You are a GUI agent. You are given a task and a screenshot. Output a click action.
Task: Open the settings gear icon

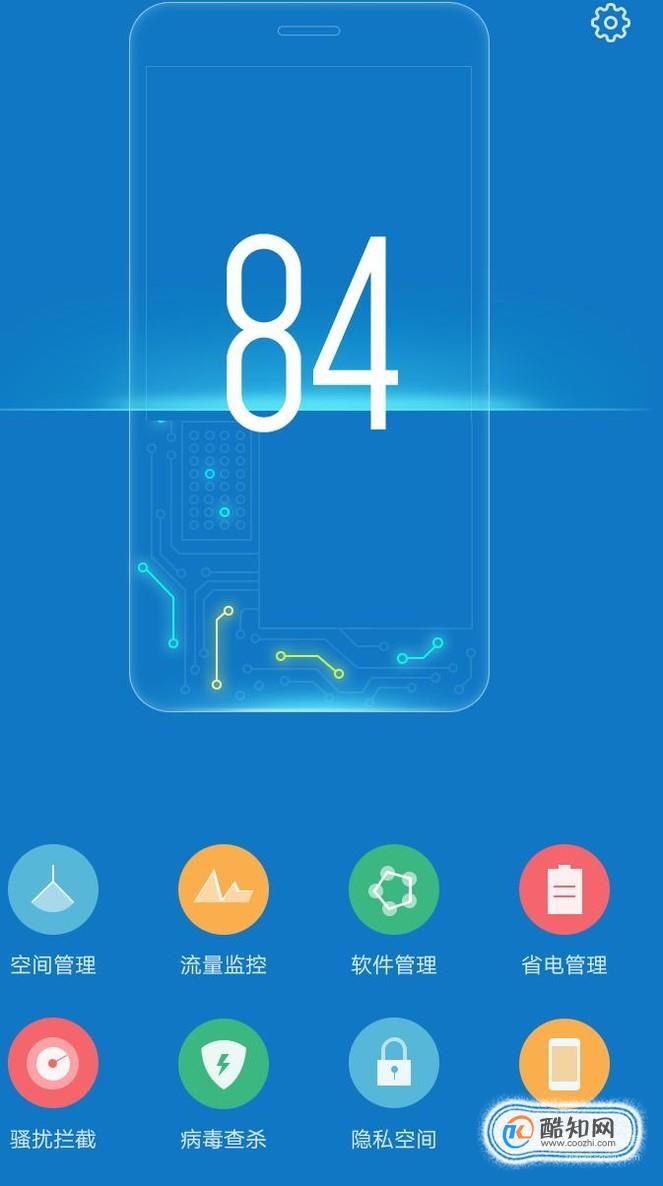click(x=611, y=22)
